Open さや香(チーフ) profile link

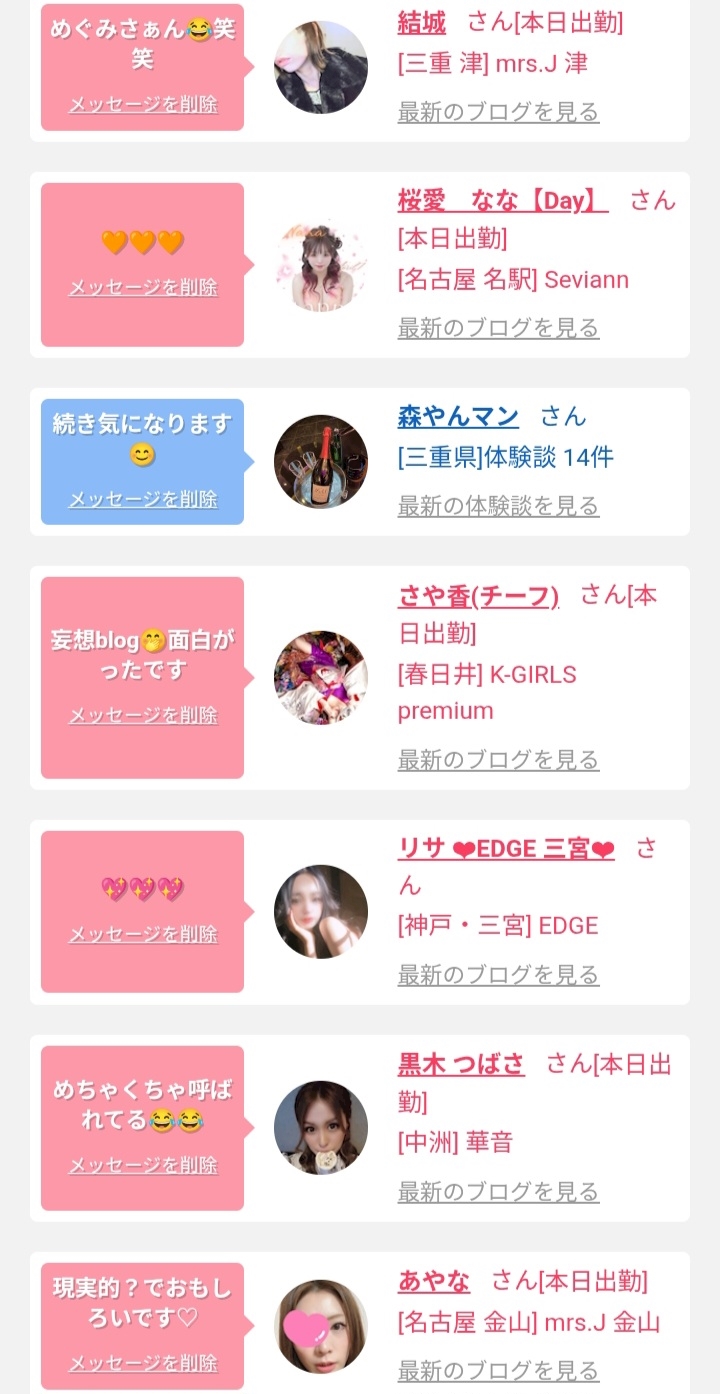click(478, 596)
